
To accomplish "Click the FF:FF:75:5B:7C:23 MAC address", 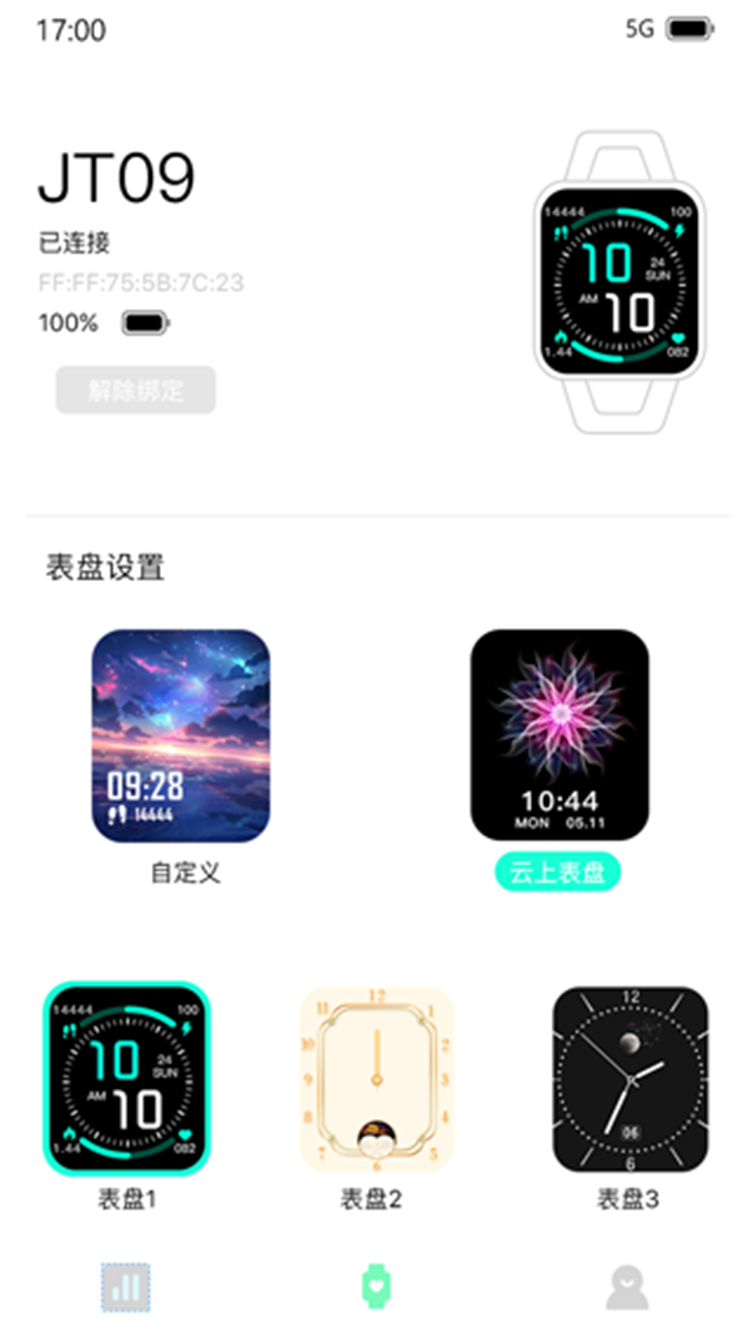I will 140,283.
